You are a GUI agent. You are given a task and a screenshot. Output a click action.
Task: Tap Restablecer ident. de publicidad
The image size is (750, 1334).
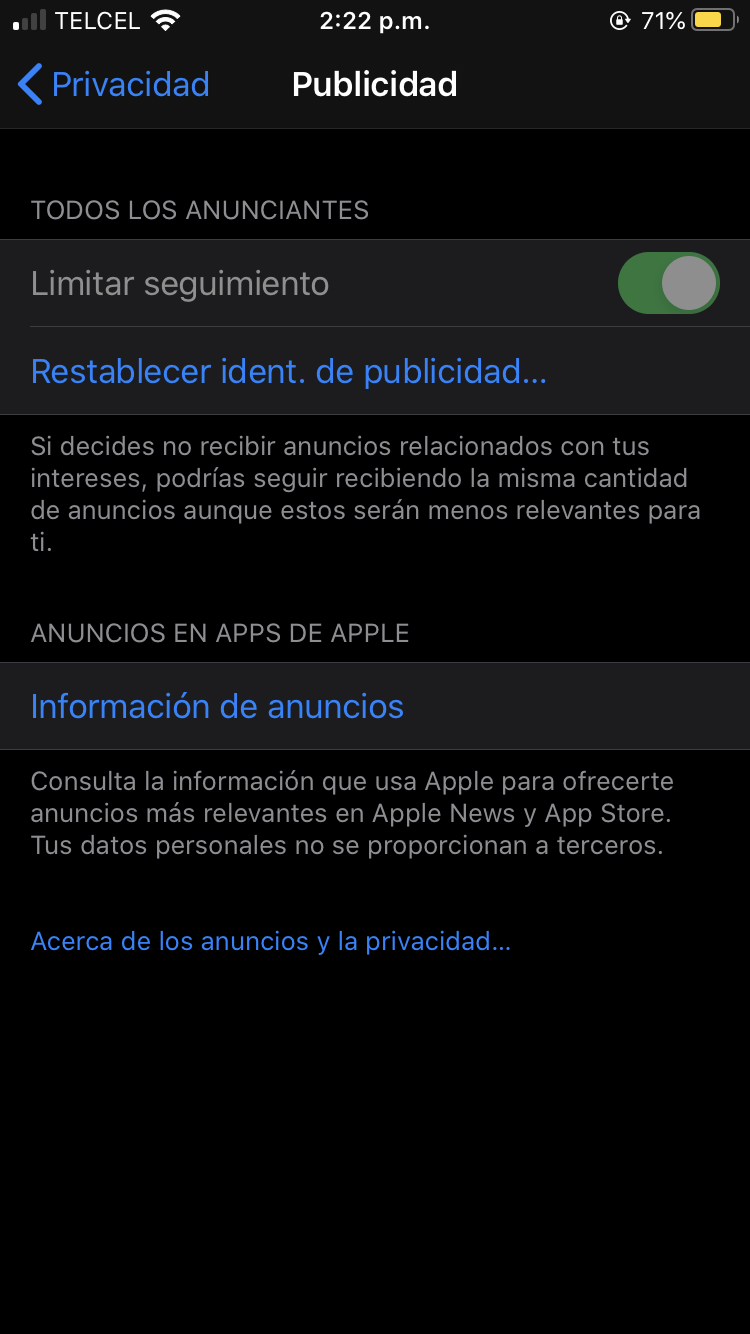coord(289,371)
